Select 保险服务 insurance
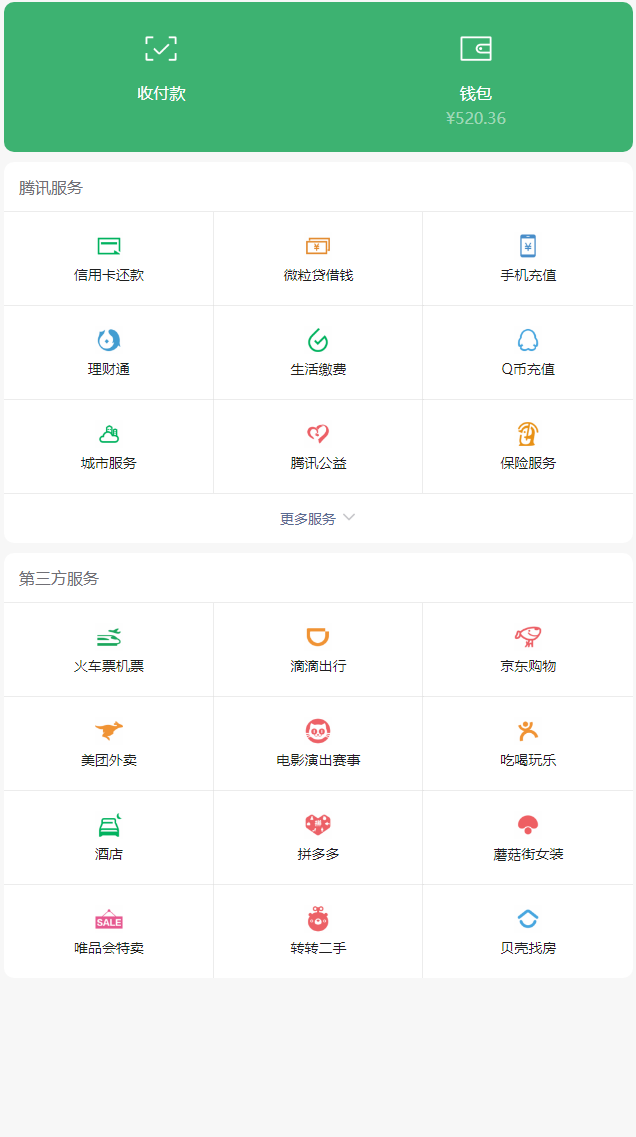 click(528, 447)
